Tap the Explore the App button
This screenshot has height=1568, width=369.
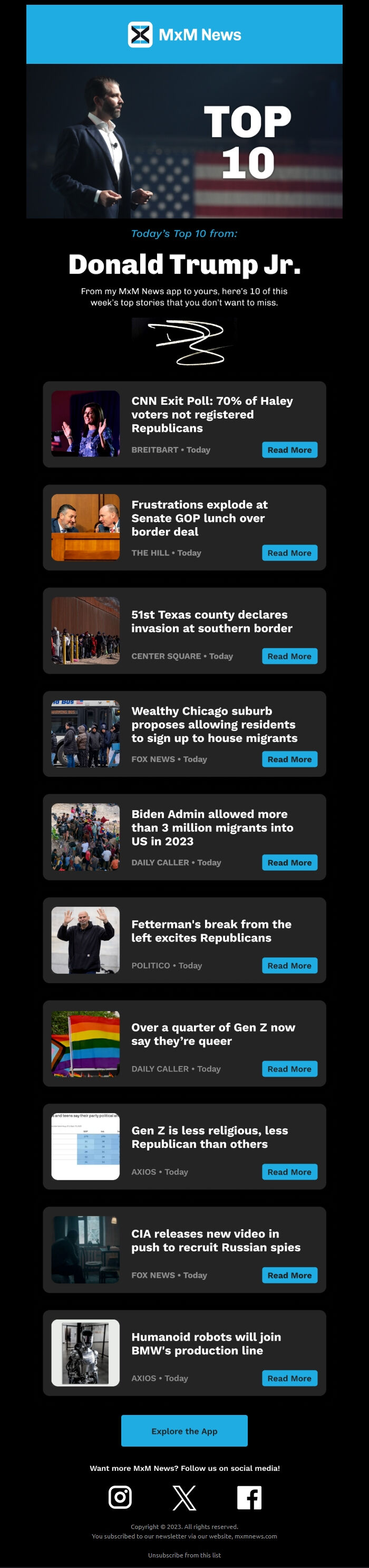[184, 1431]
